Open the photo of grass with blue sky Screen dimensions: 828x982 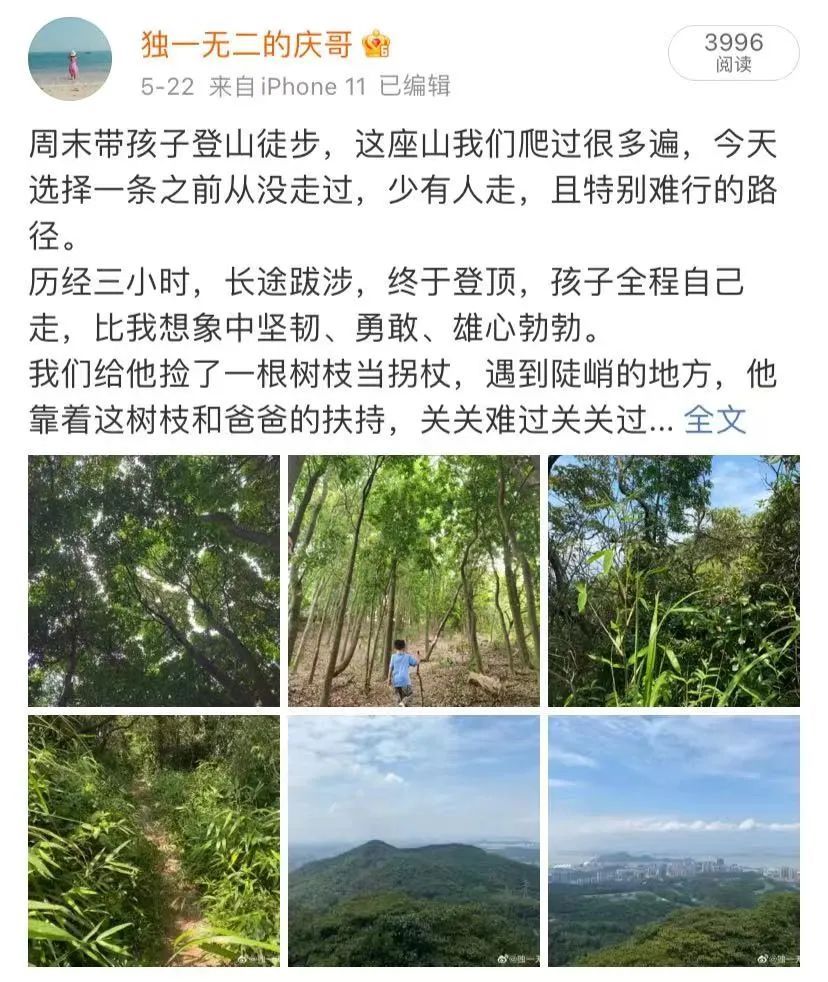point(673,581)
